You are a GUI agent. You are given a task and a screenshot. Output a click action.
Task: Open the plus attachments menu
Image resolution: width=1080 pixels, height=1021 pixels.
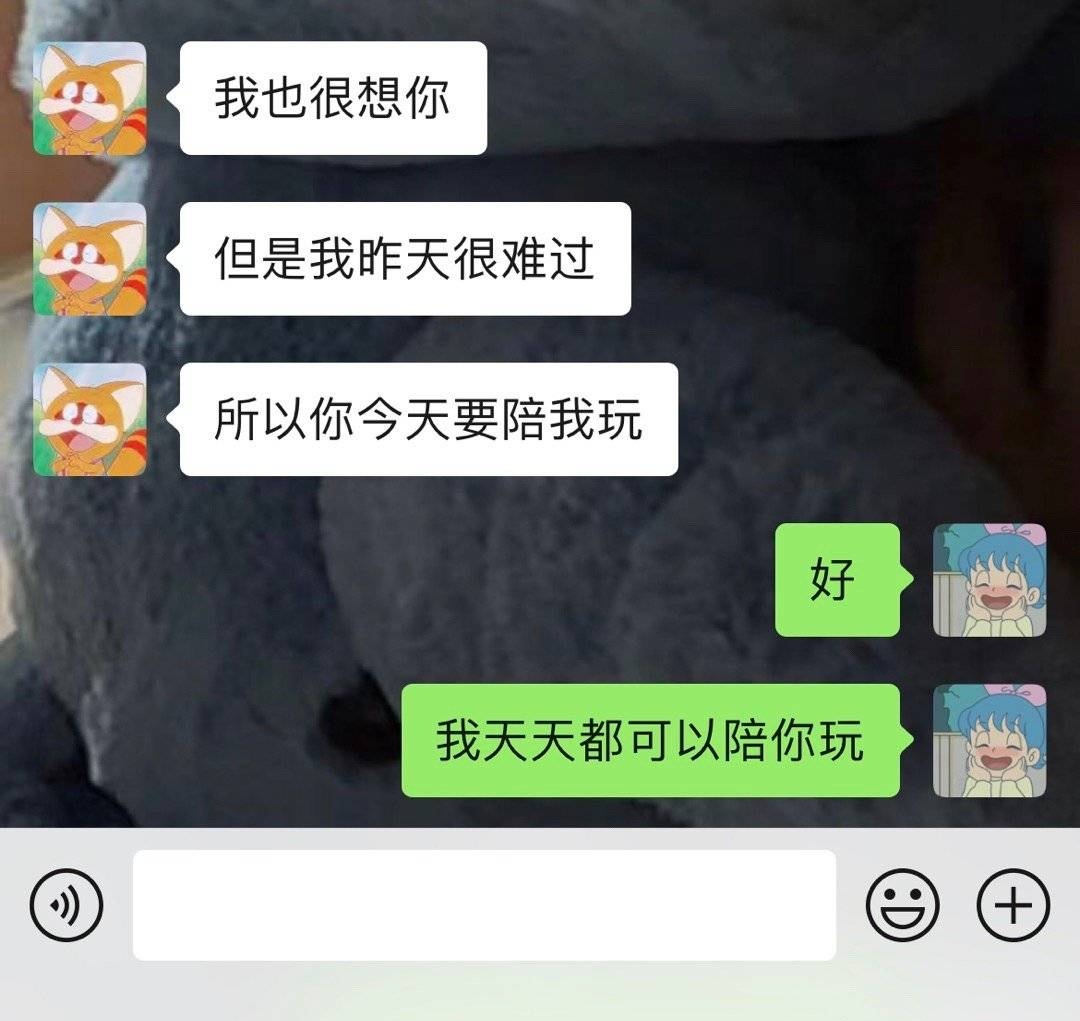click(x=1012, y=906)
